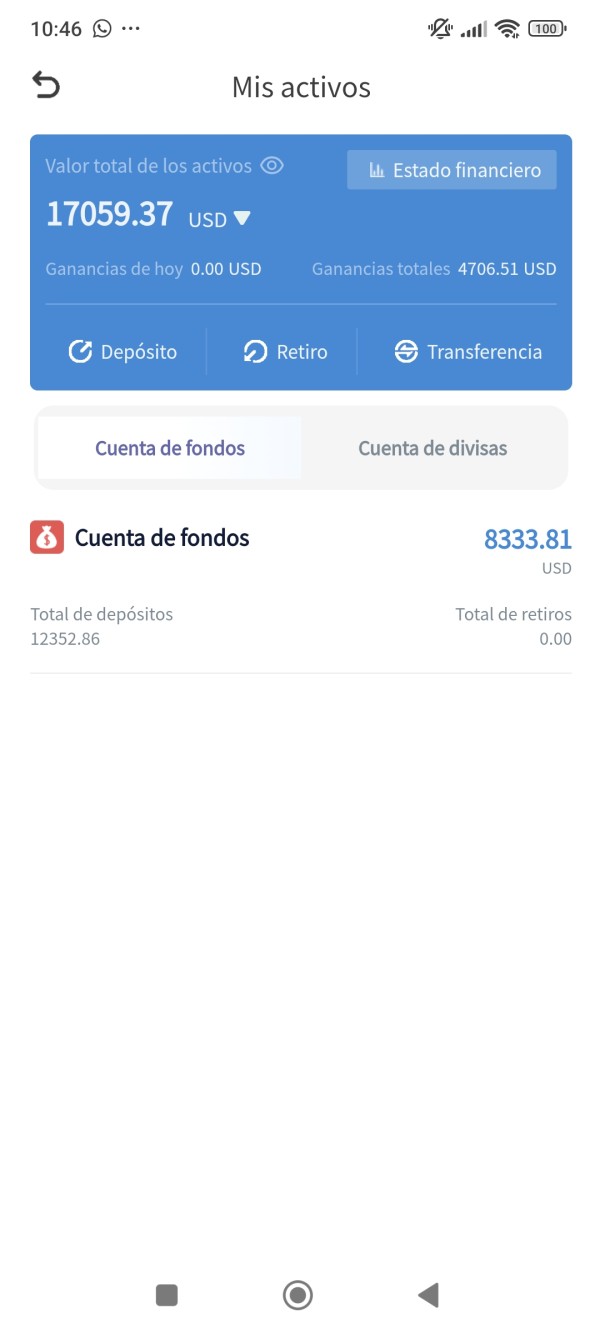This screenshot has width=600, height=1333.
Task: Switch to Cuenta de fondos tab
Action: [170, 448]
